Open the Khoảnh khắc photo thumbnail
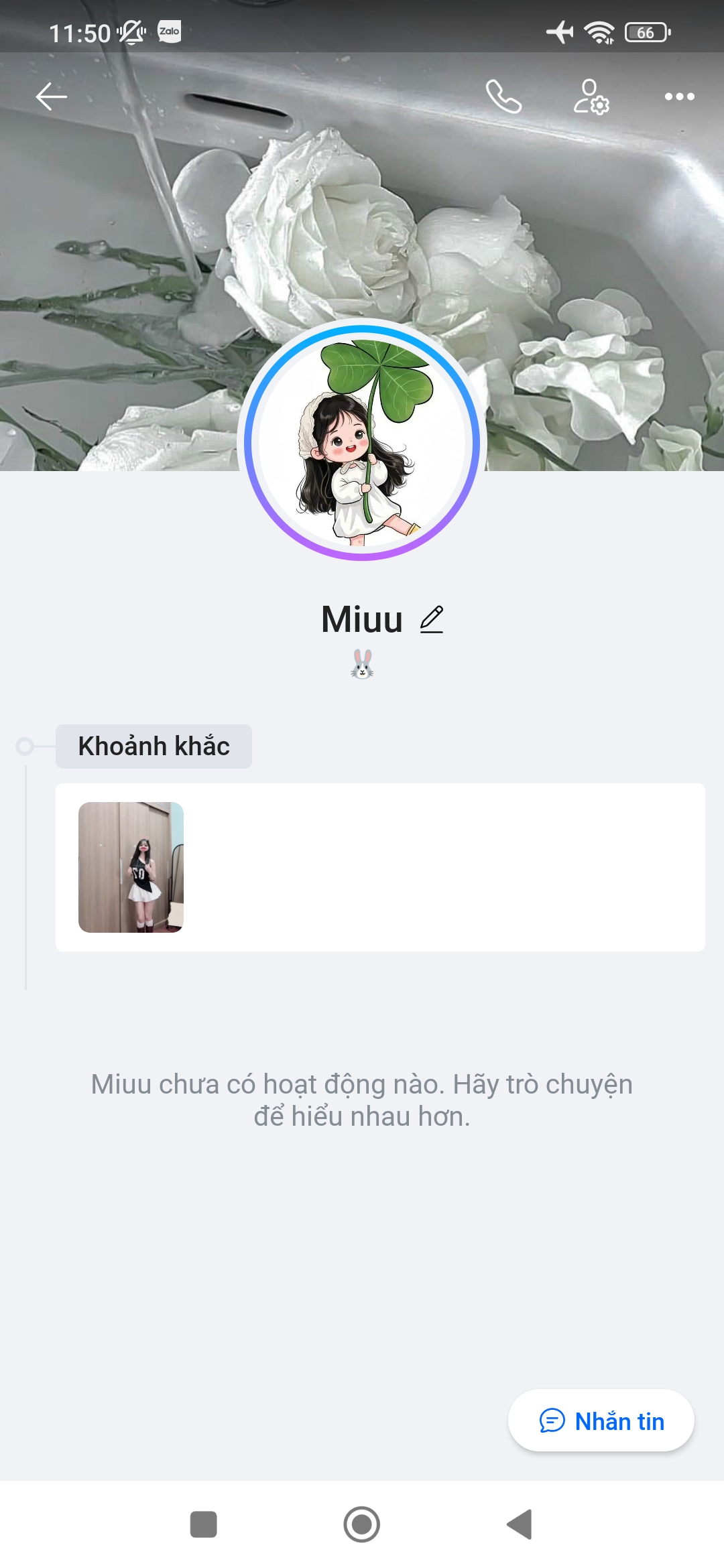 (x=131, y=867)
